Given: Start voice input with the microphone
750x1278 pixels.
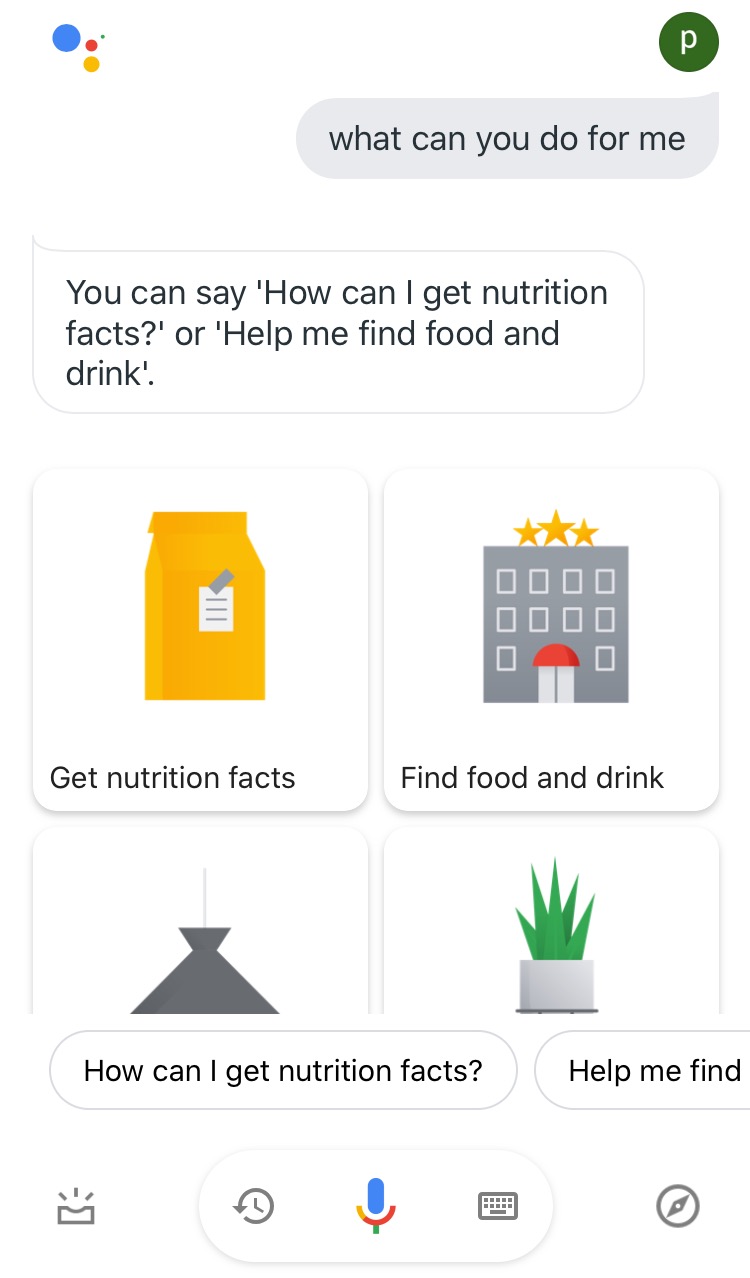Looking at the screenshot, I should [376, 1206].
